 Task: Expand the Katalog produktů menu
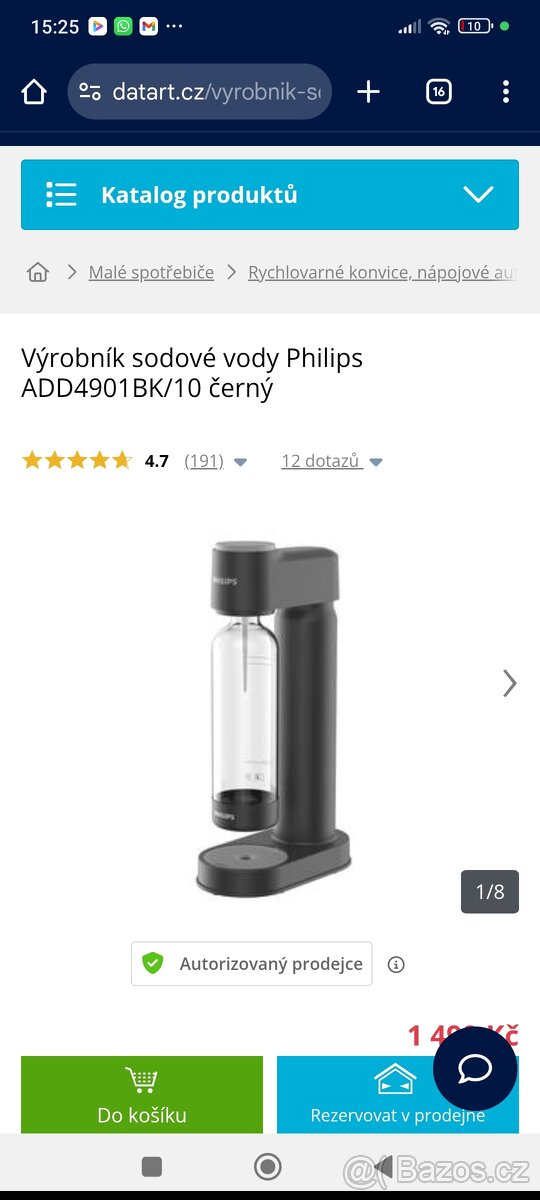270,195
